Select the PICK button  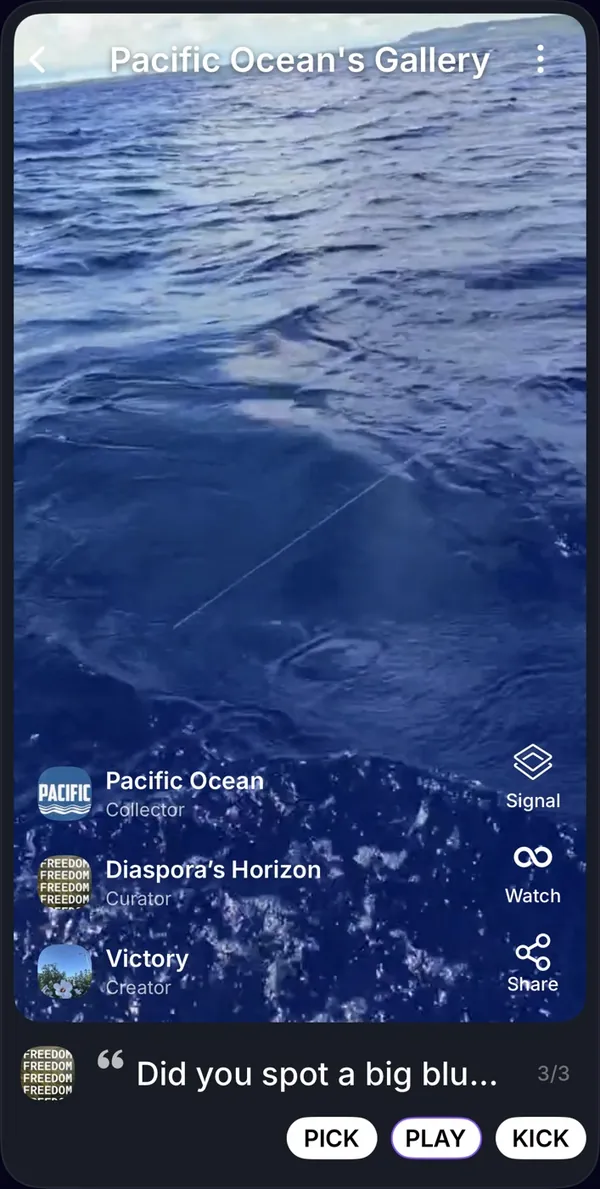coord(331,1137)
